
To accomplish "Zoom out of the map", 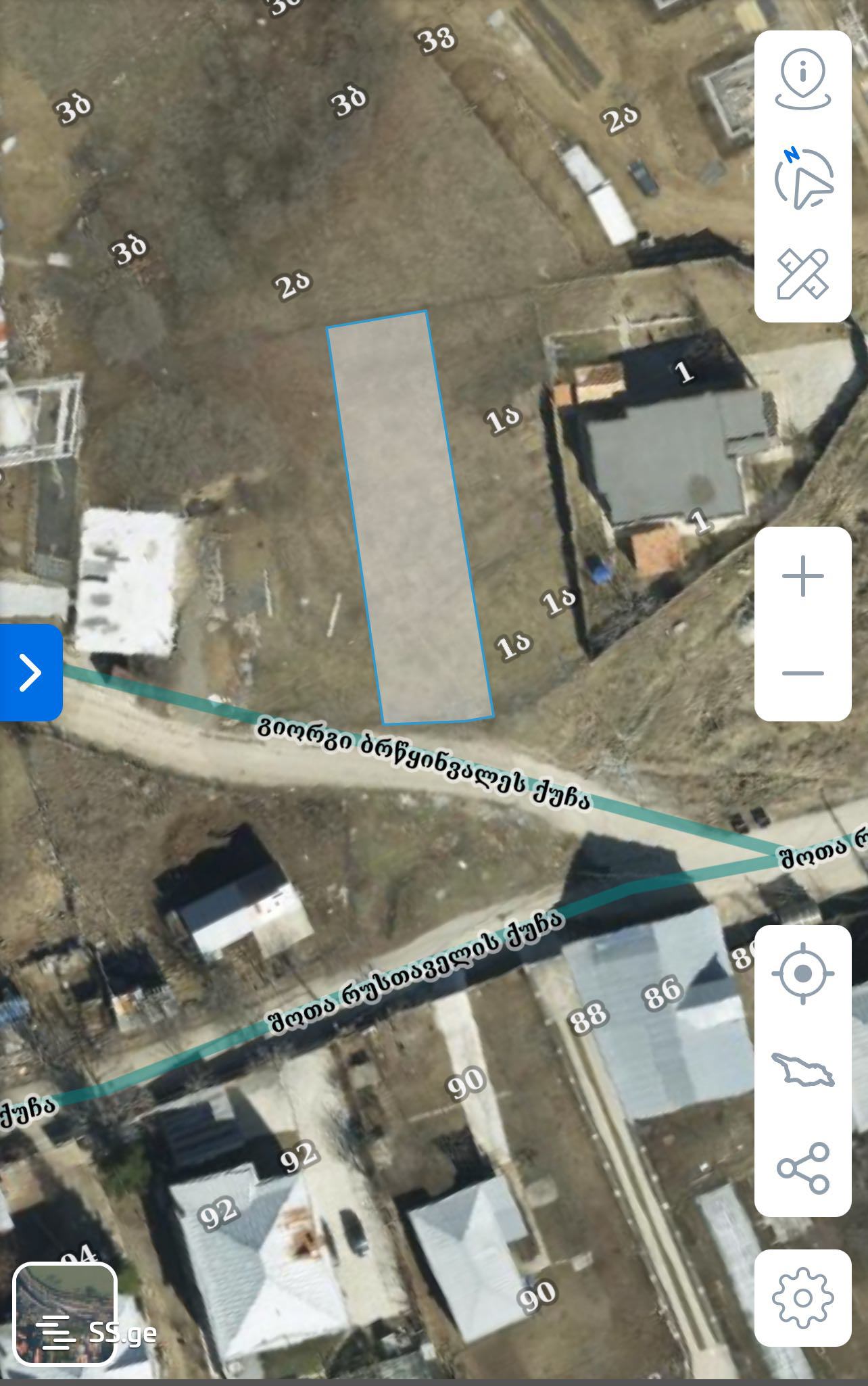I will click(802, 673).
